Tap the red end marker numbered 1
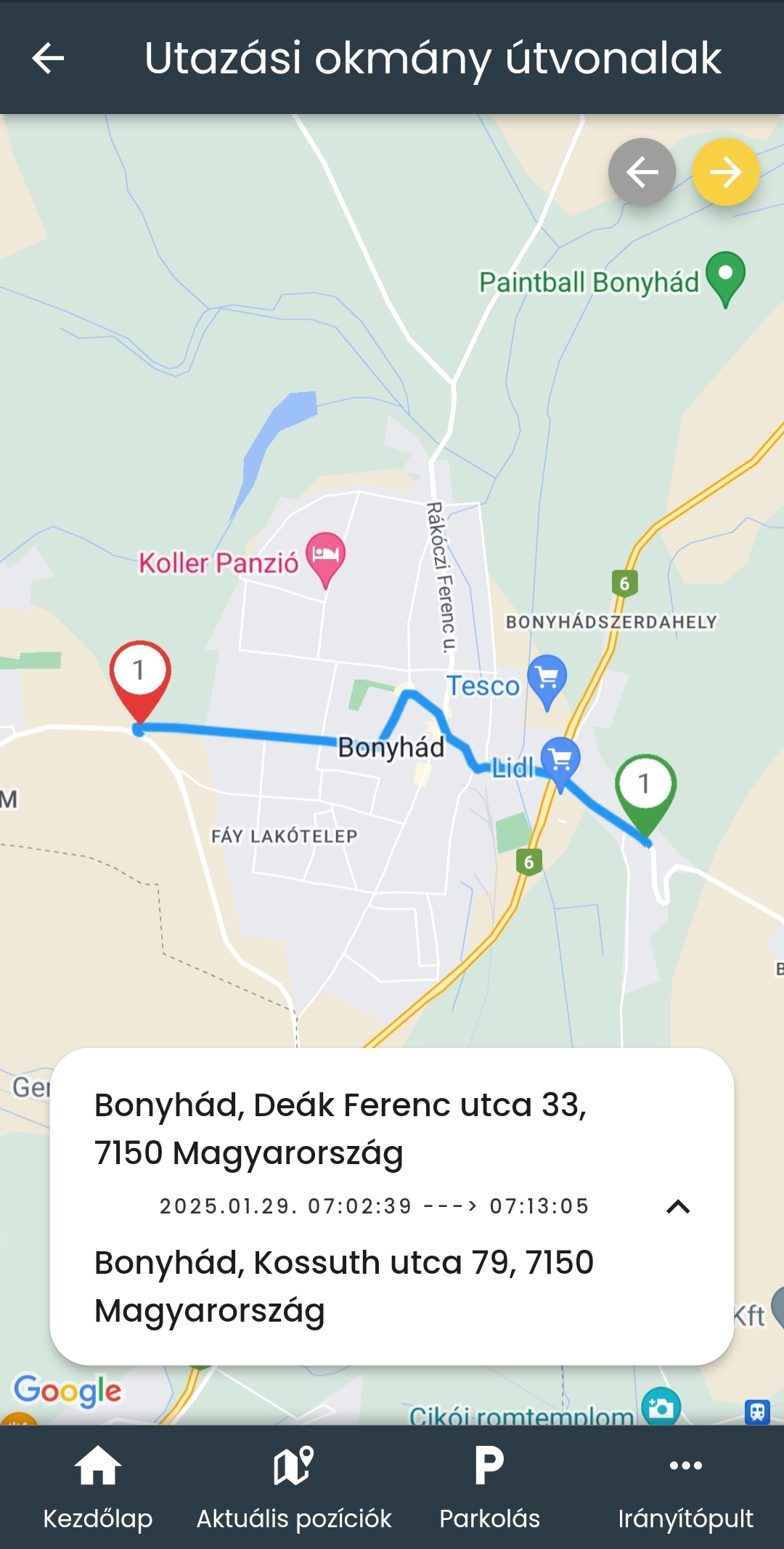The image size is (784, 1549). (x=139, y=675)
